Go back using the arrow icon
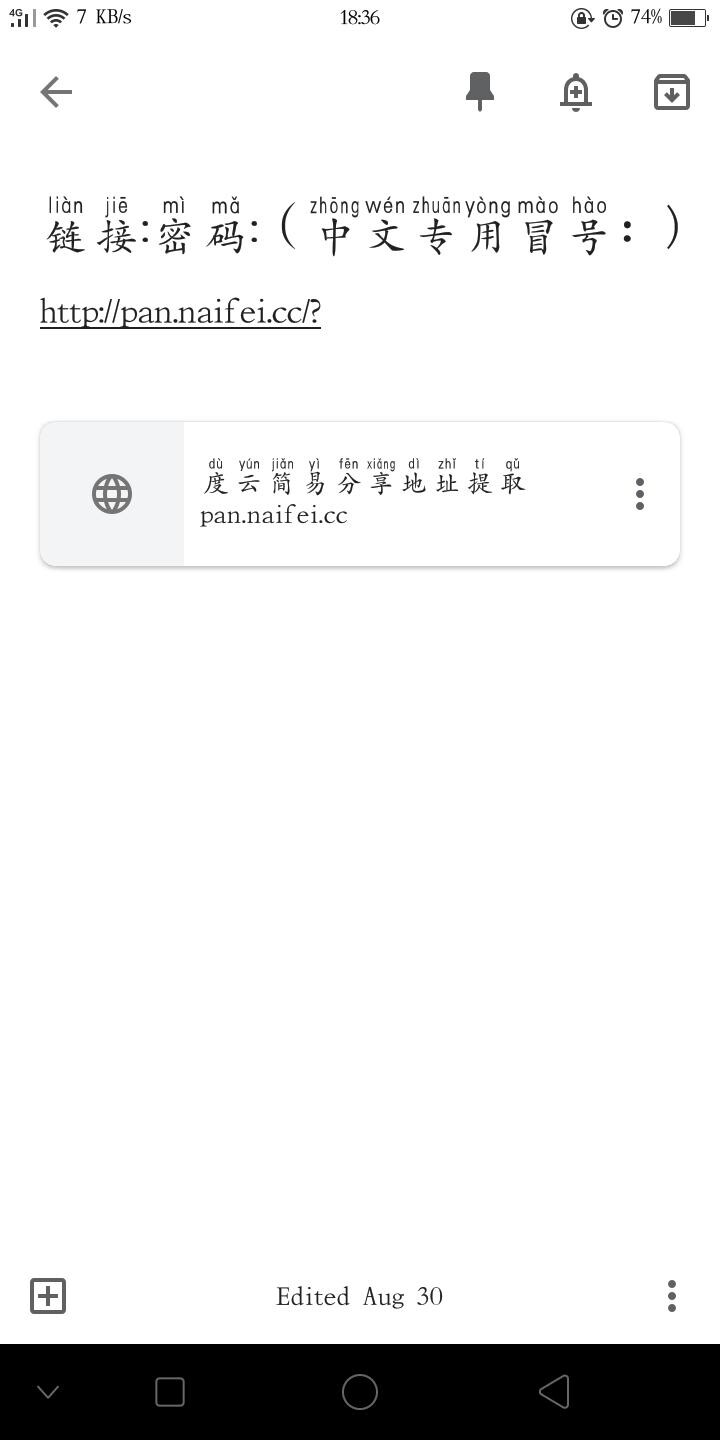This screenshot has height=1440, width=720. click(x=56, y=92)
